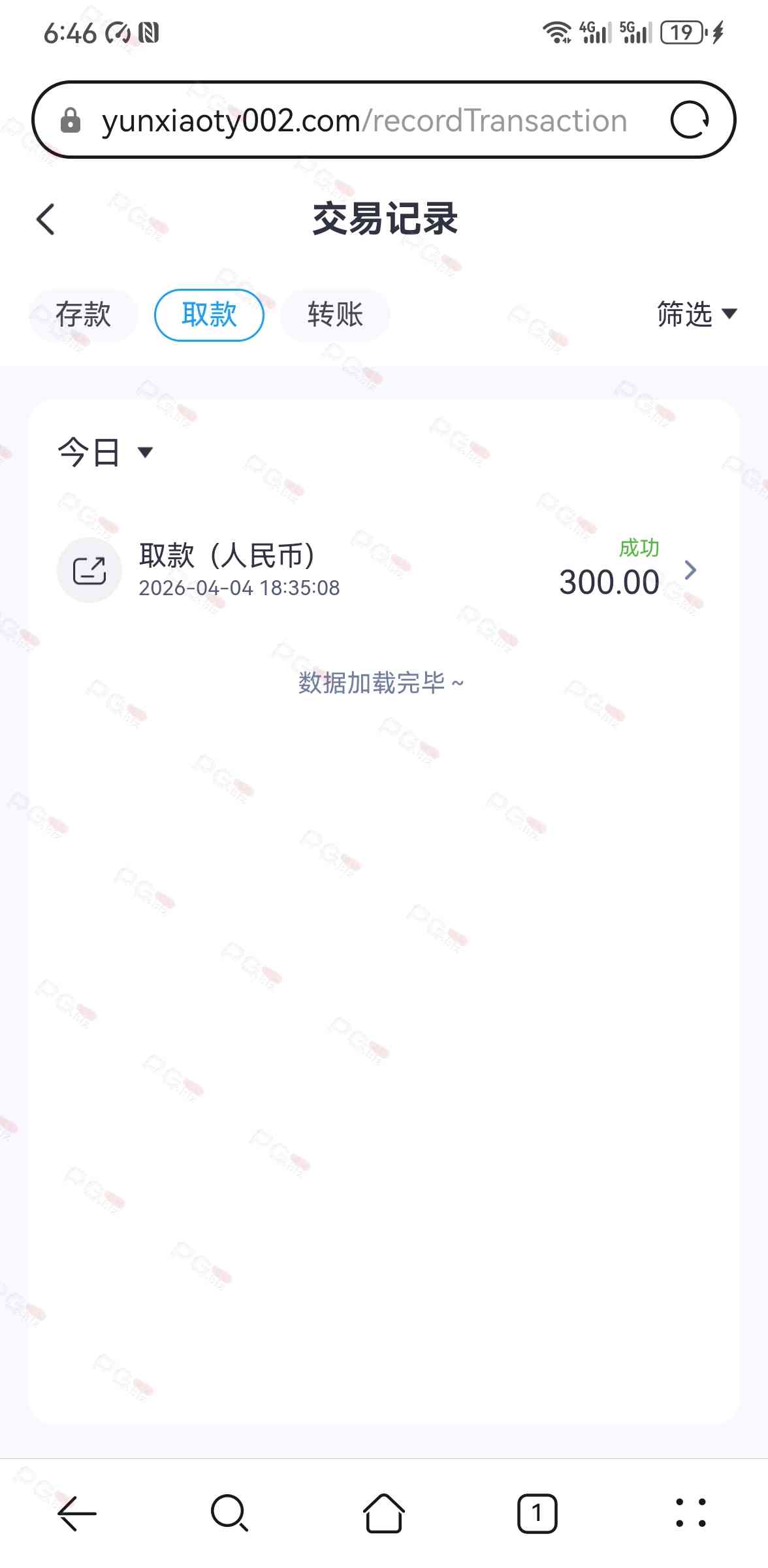The width and height of the screenshot is (768, 1568).
Task: Open the browser search button
Action: [x=229, y=1513]
